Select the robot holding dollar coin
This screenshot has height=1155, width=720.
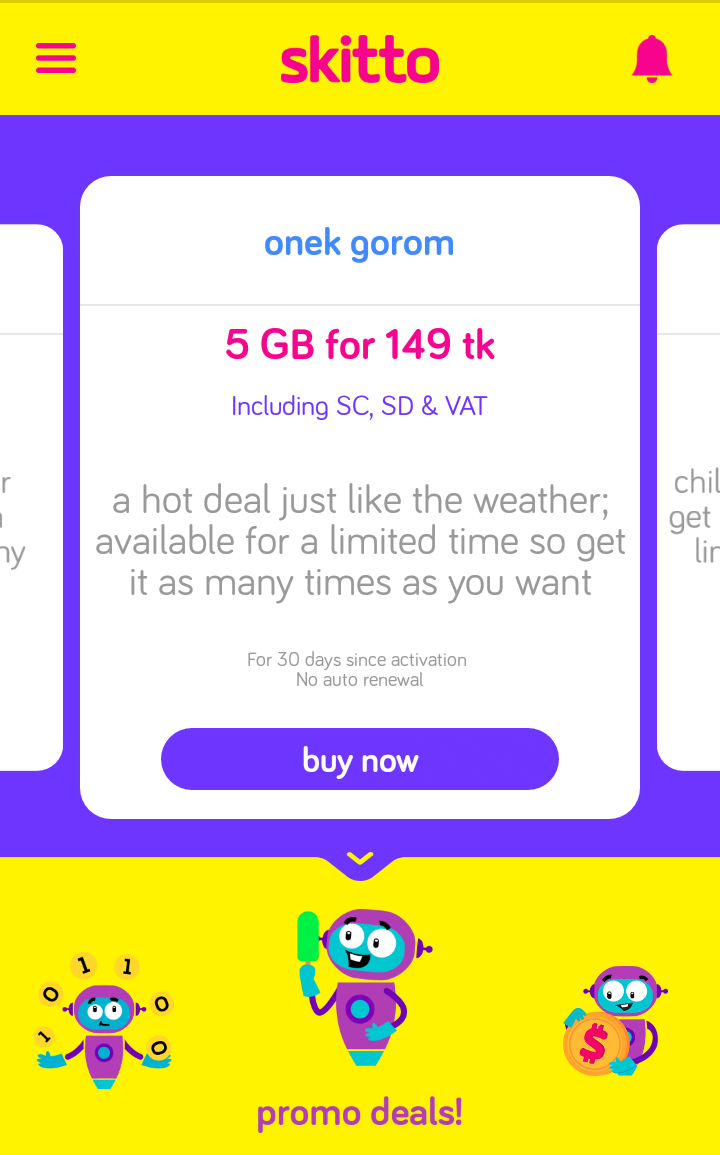[612, 1022]
